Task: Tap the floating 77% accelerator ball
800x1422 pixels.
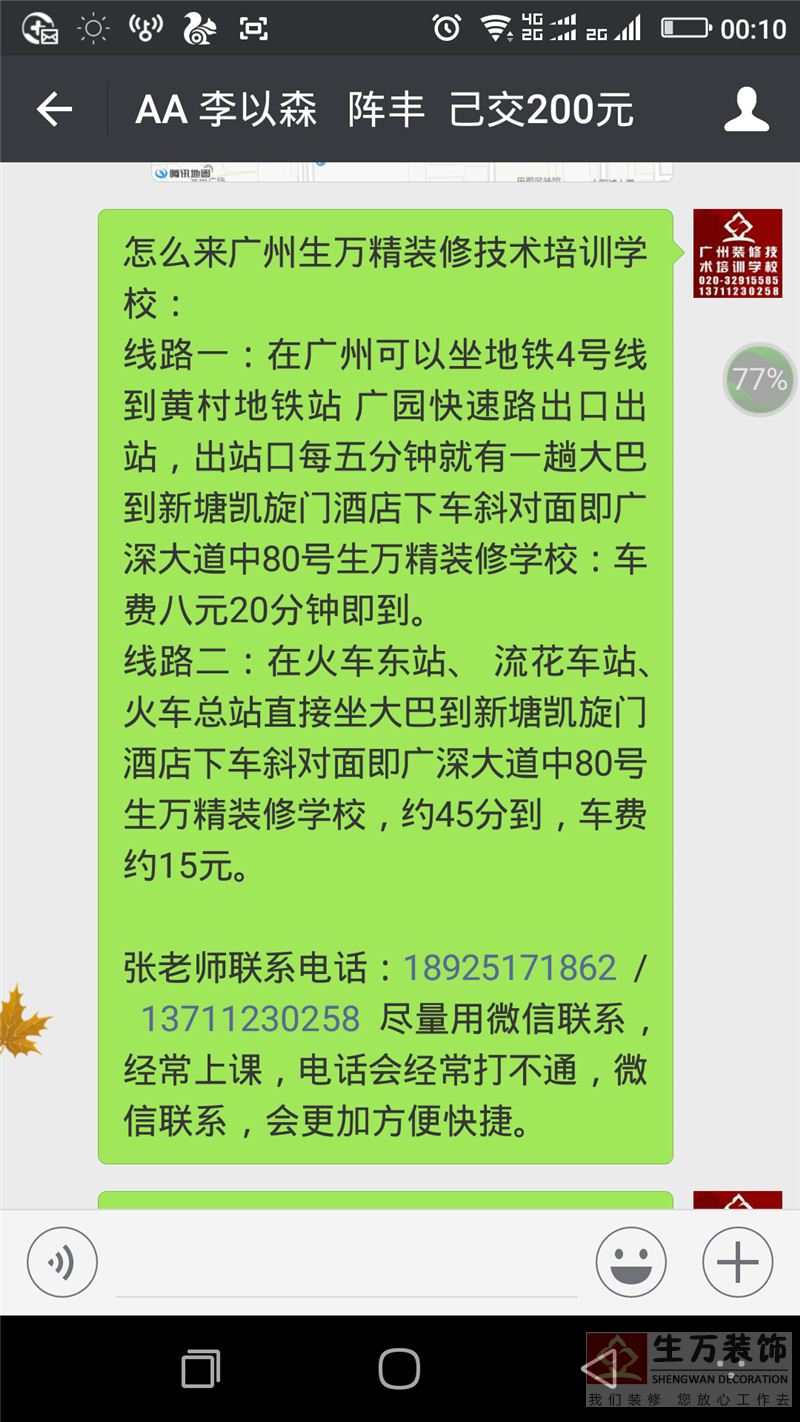Action: click(x=760, y=380)
